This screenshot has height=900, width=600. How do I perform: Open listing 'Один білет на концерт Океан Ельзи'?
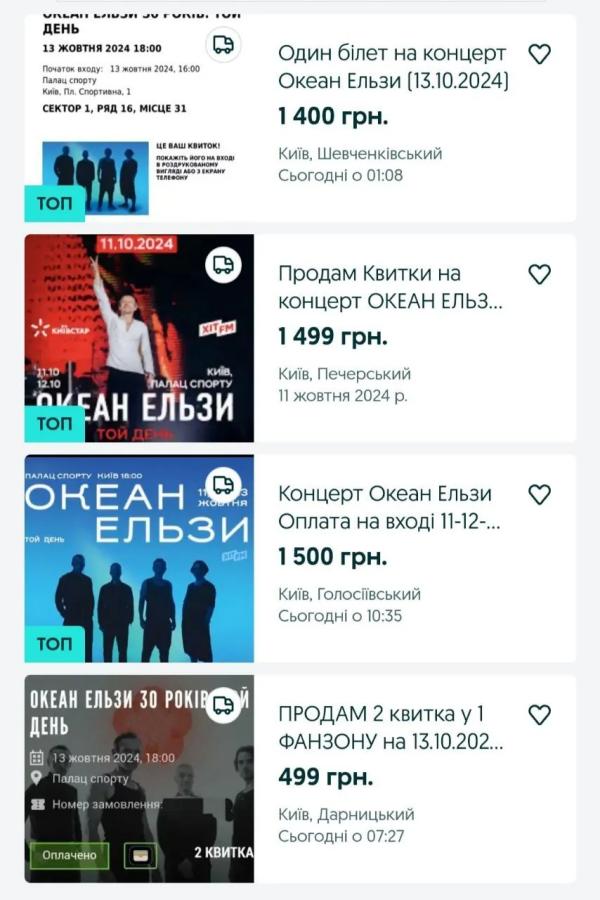(392, 67)
